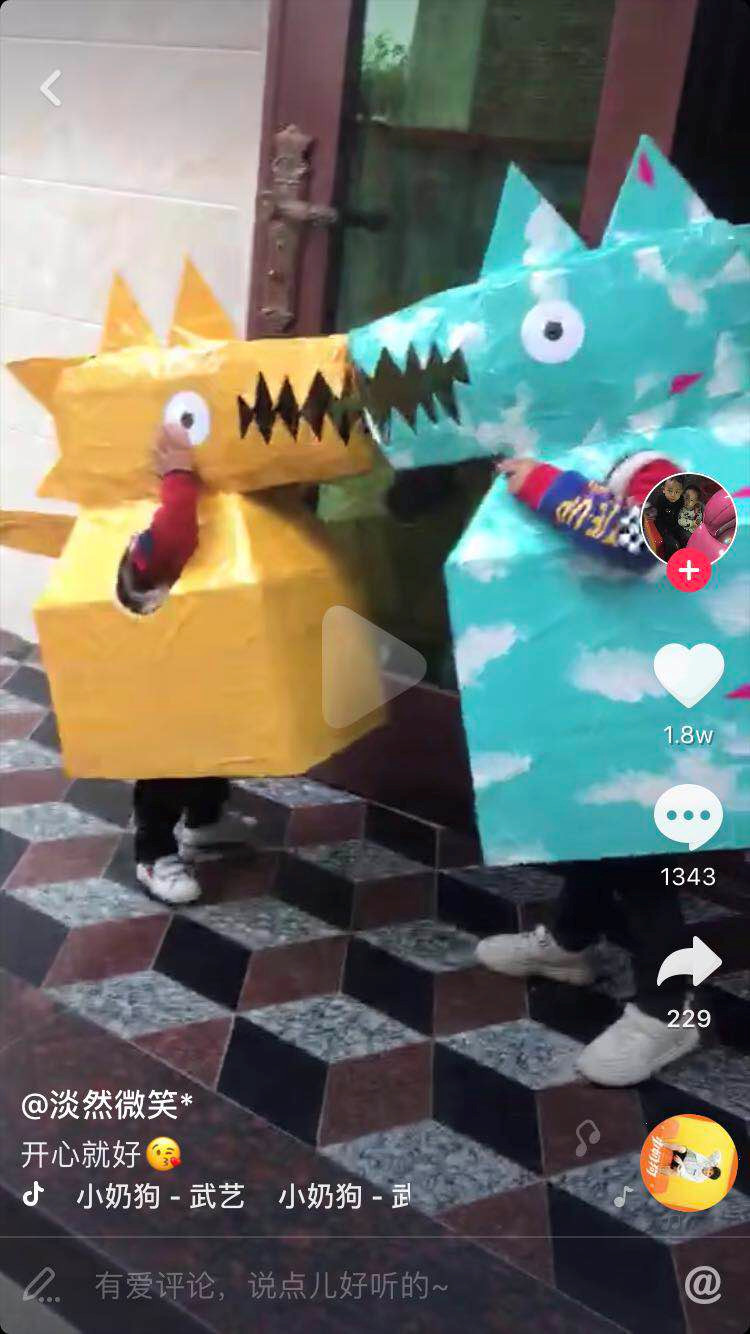Share this video using the arrow

pos(689,962)
